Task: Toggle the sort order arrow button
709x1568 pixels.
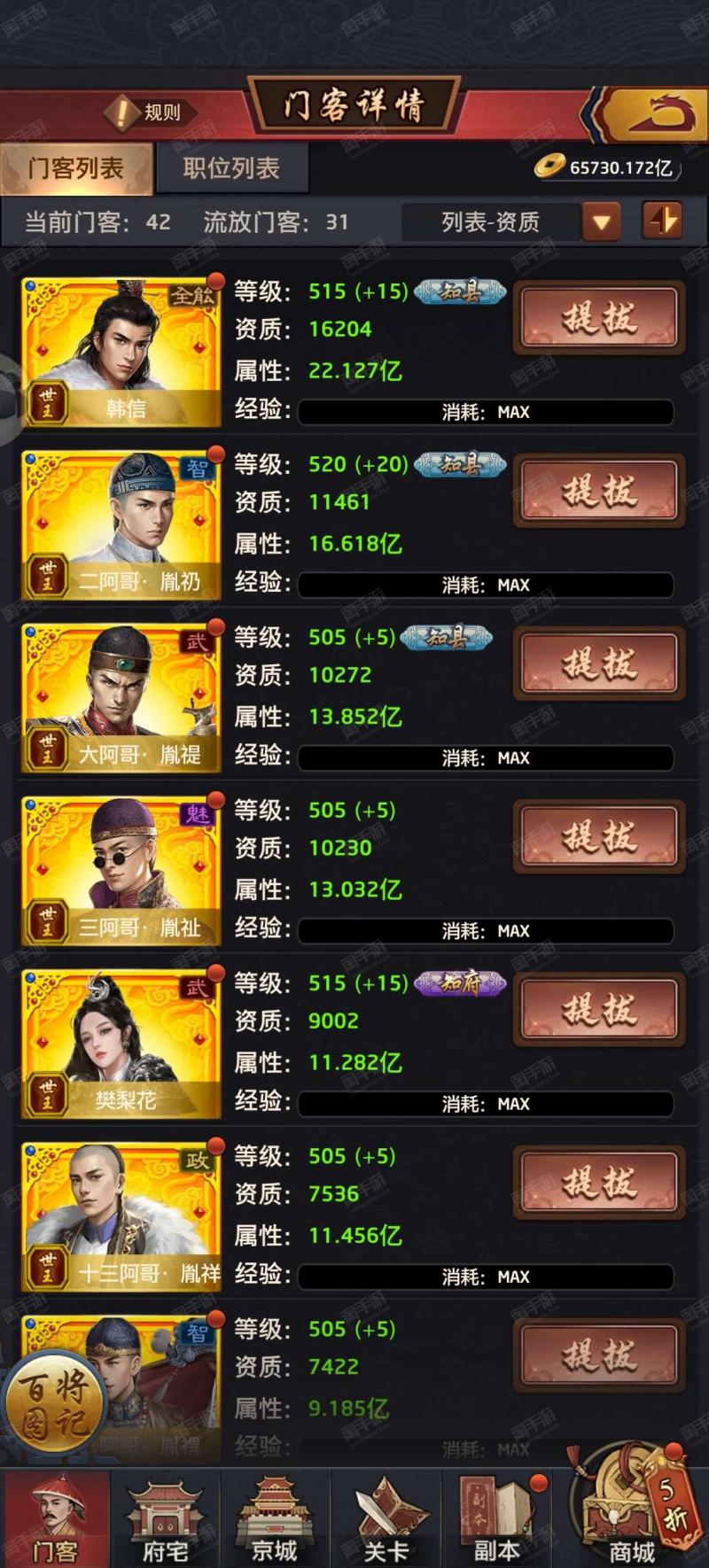Action: click(662, 221)
